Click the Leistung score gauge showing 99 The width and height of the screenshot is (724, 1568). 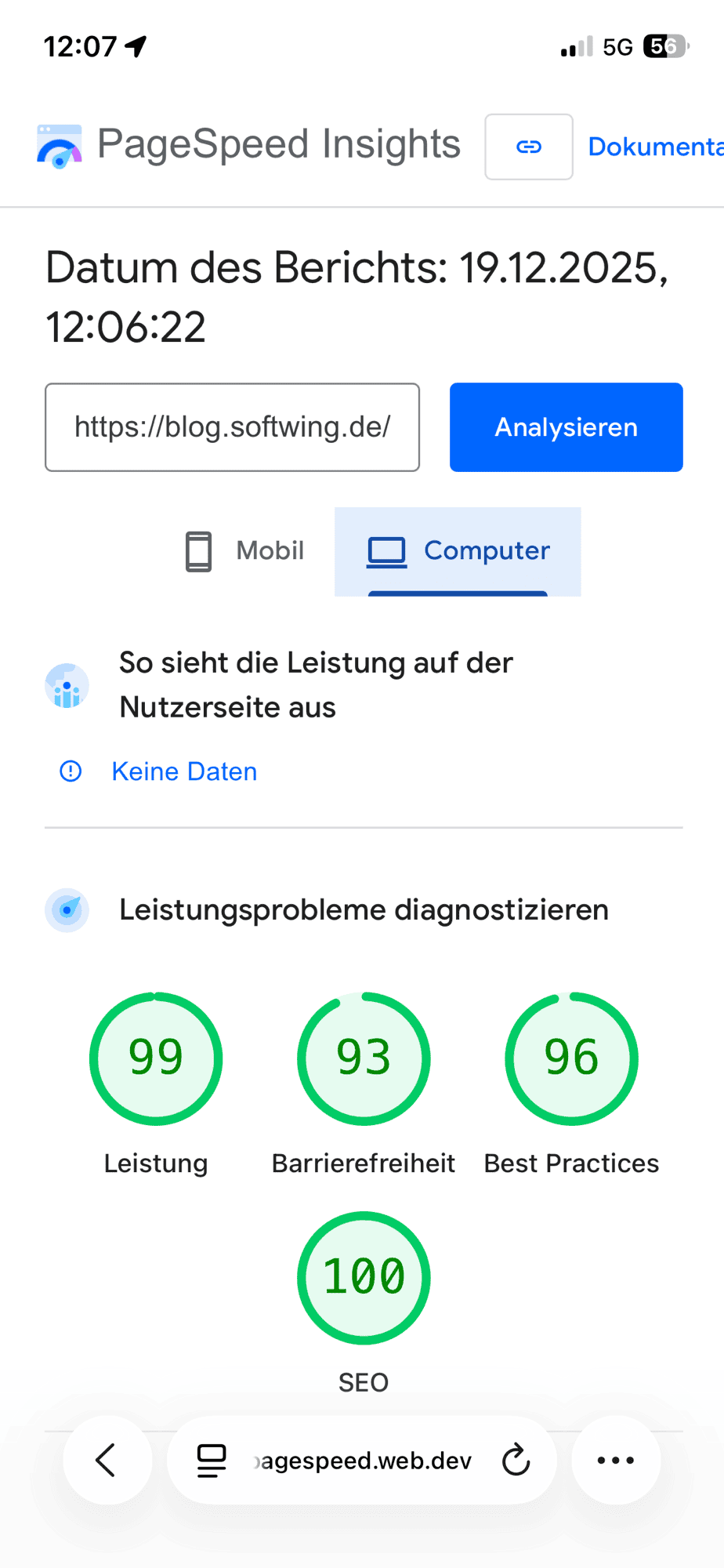tap(155, 1058)
